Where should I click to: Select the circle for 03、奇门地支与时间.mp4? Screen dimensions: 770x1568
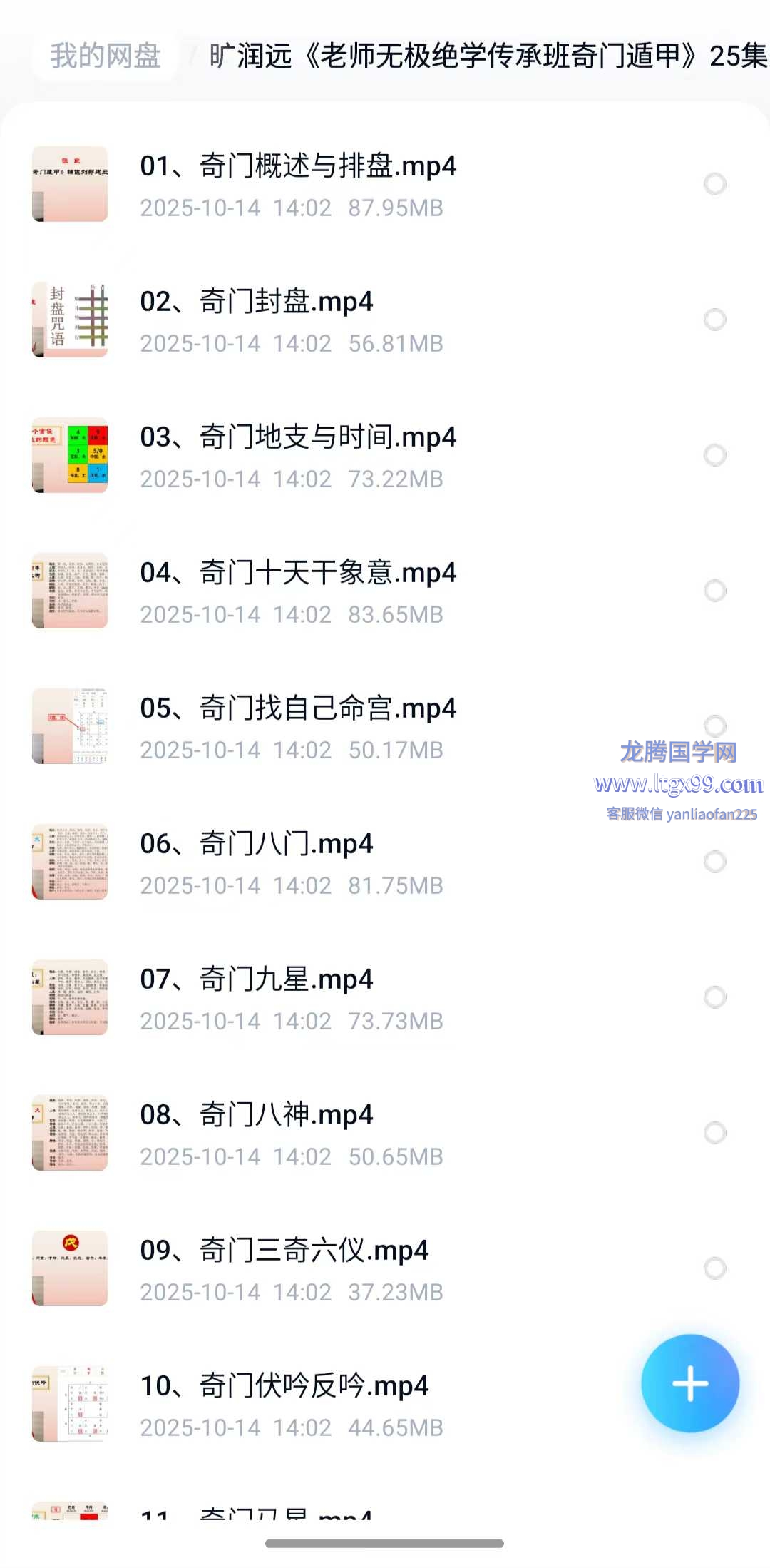pos(714,455)
